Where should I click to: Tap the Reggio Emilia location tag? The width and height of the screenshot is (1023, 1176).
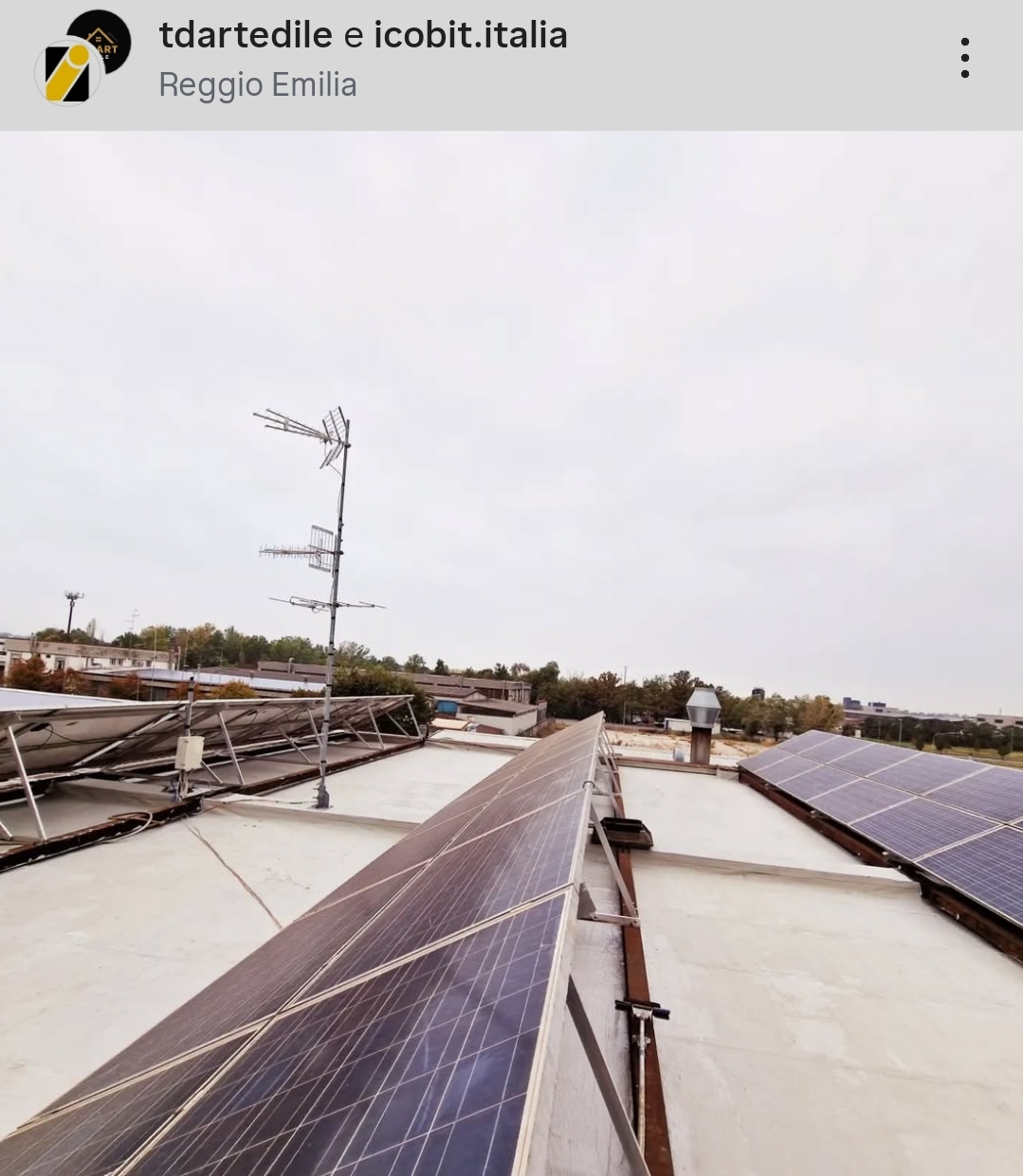click(x=258, y=85)
